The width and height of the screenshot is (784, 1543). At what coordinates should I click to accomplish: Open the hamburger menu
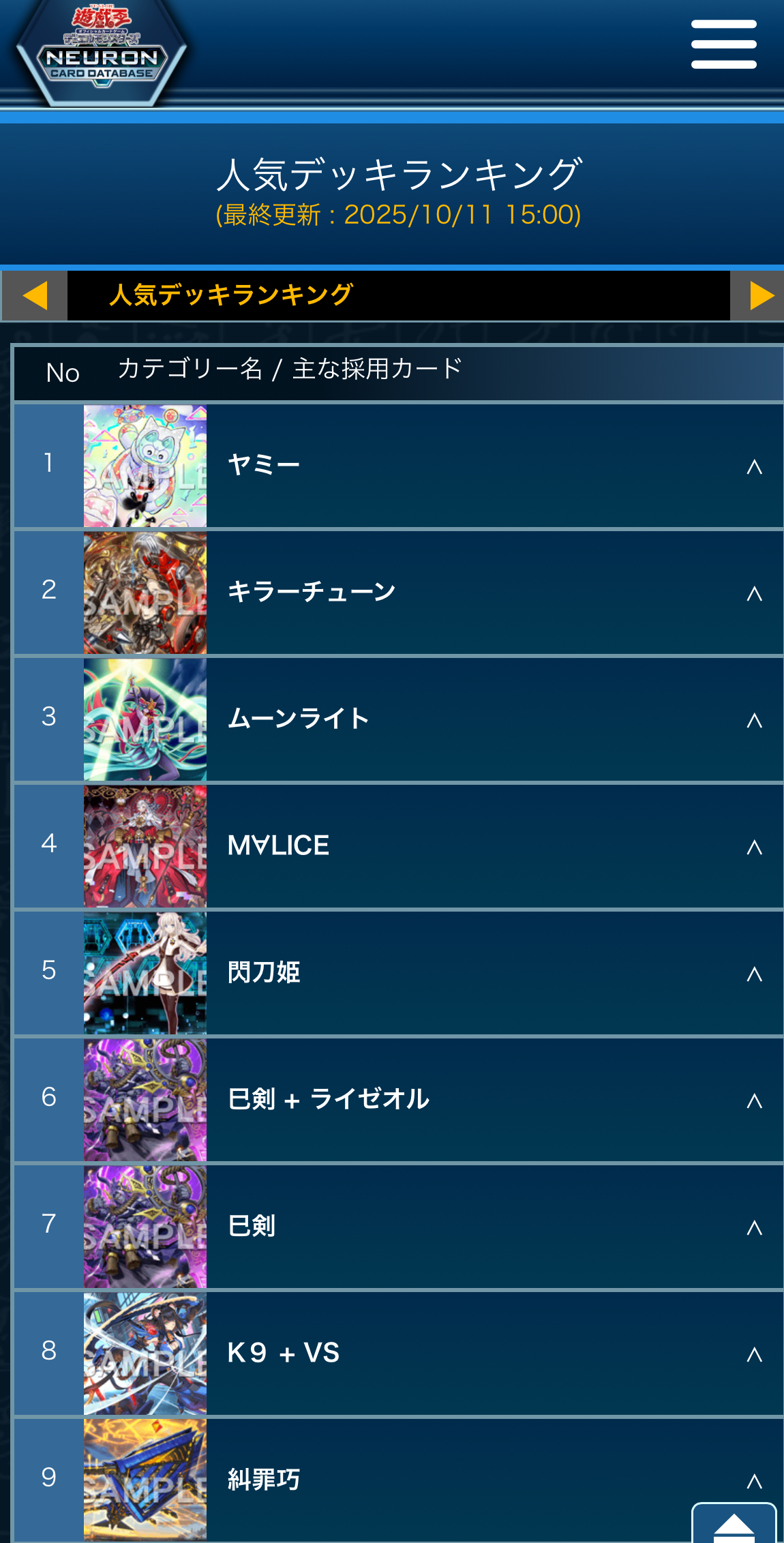(x=723, y=44)
